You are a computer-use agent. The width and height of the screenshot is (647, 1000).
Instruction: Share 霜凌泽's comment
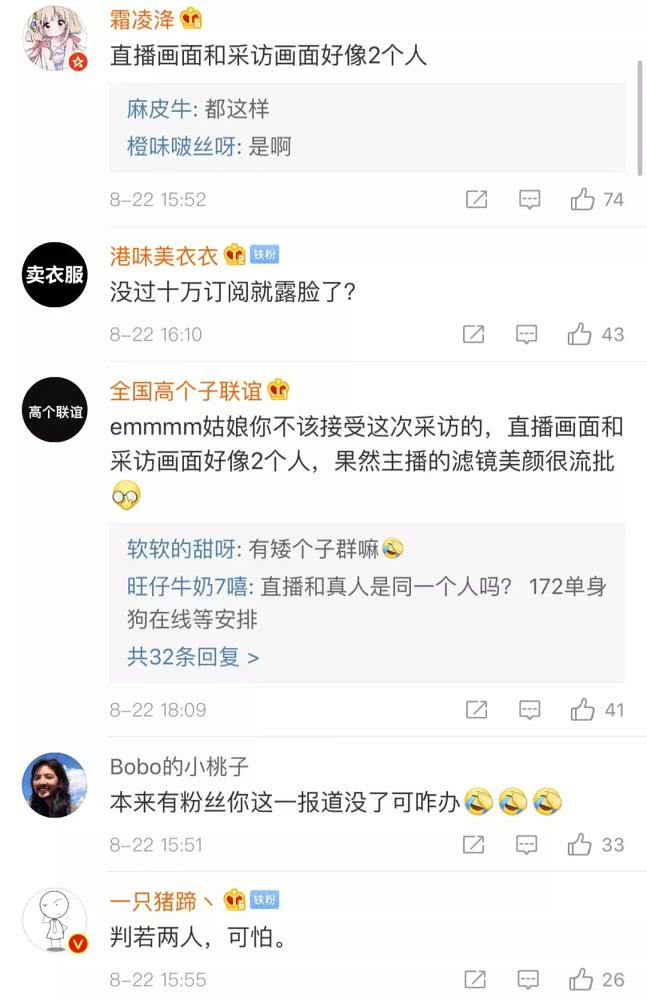pyautogui.click(x=477, y=199)
